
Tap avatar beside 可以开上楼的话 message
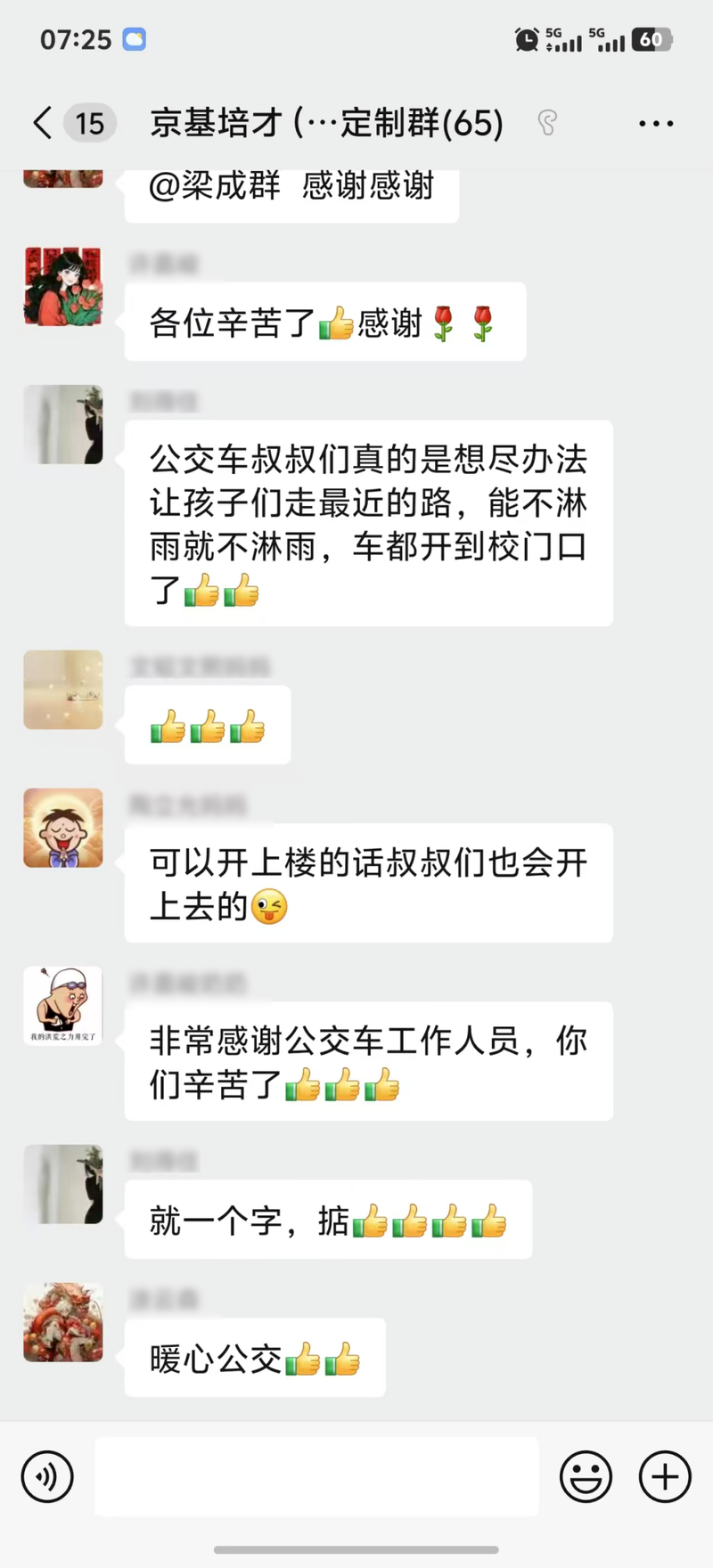pyautogui.click(x=63, y=828)
